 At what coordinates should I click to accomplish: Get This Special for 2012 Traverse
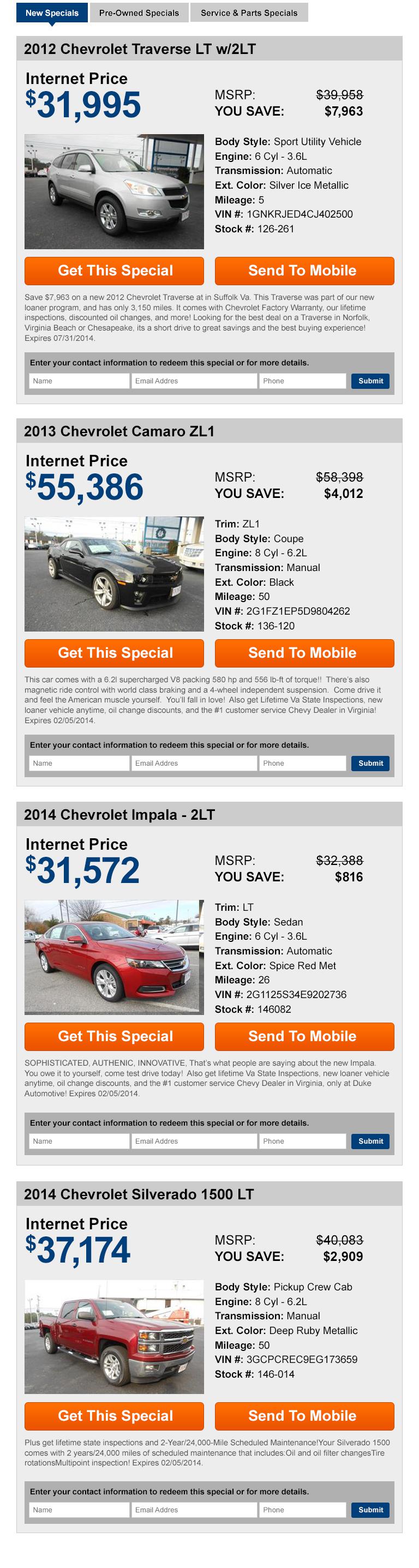114,271
